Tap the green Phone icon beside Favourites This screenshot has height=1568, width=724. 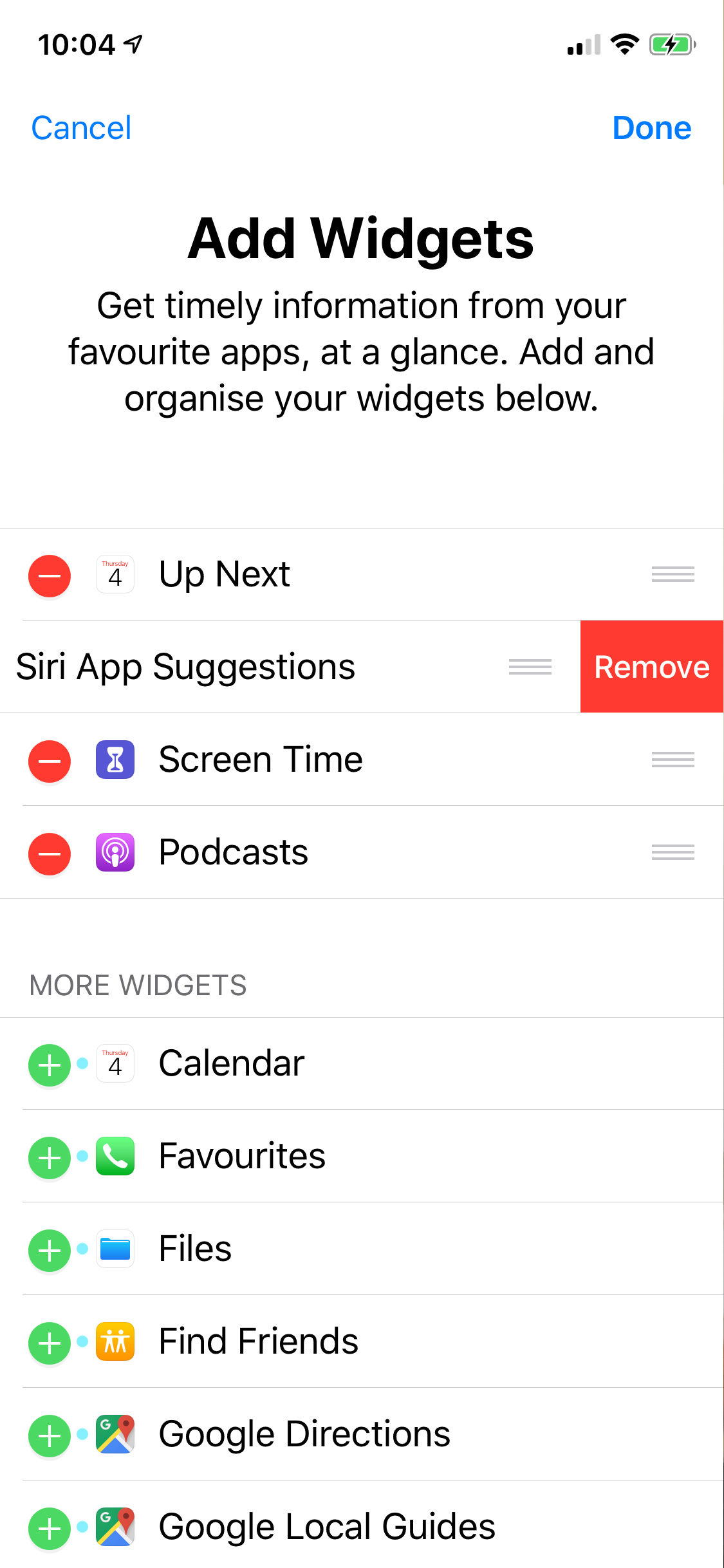115,1157
